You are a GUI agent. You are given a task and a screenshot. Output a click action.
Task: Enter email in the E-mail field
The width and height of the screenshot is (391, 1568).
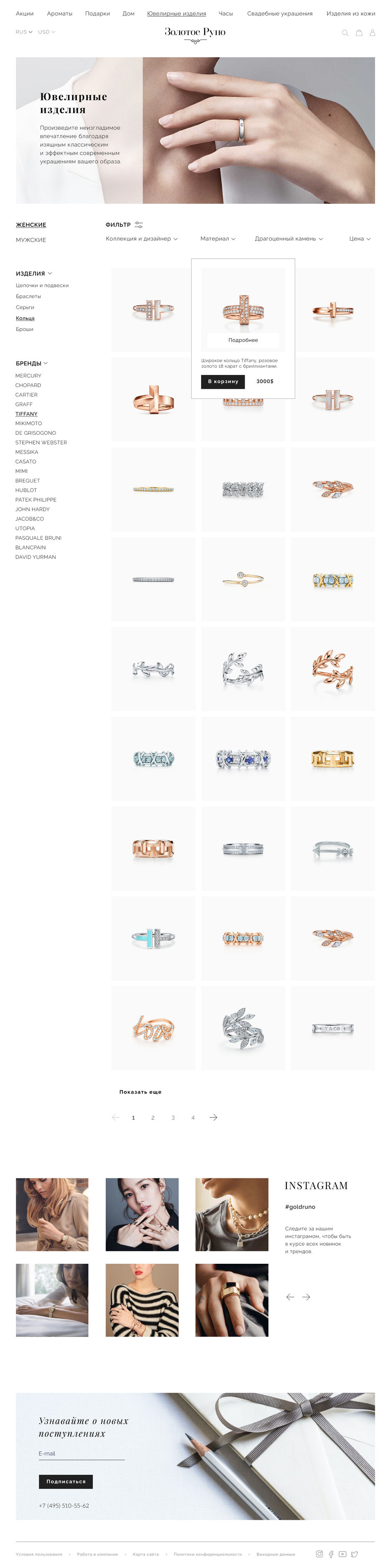point(81,1454)
